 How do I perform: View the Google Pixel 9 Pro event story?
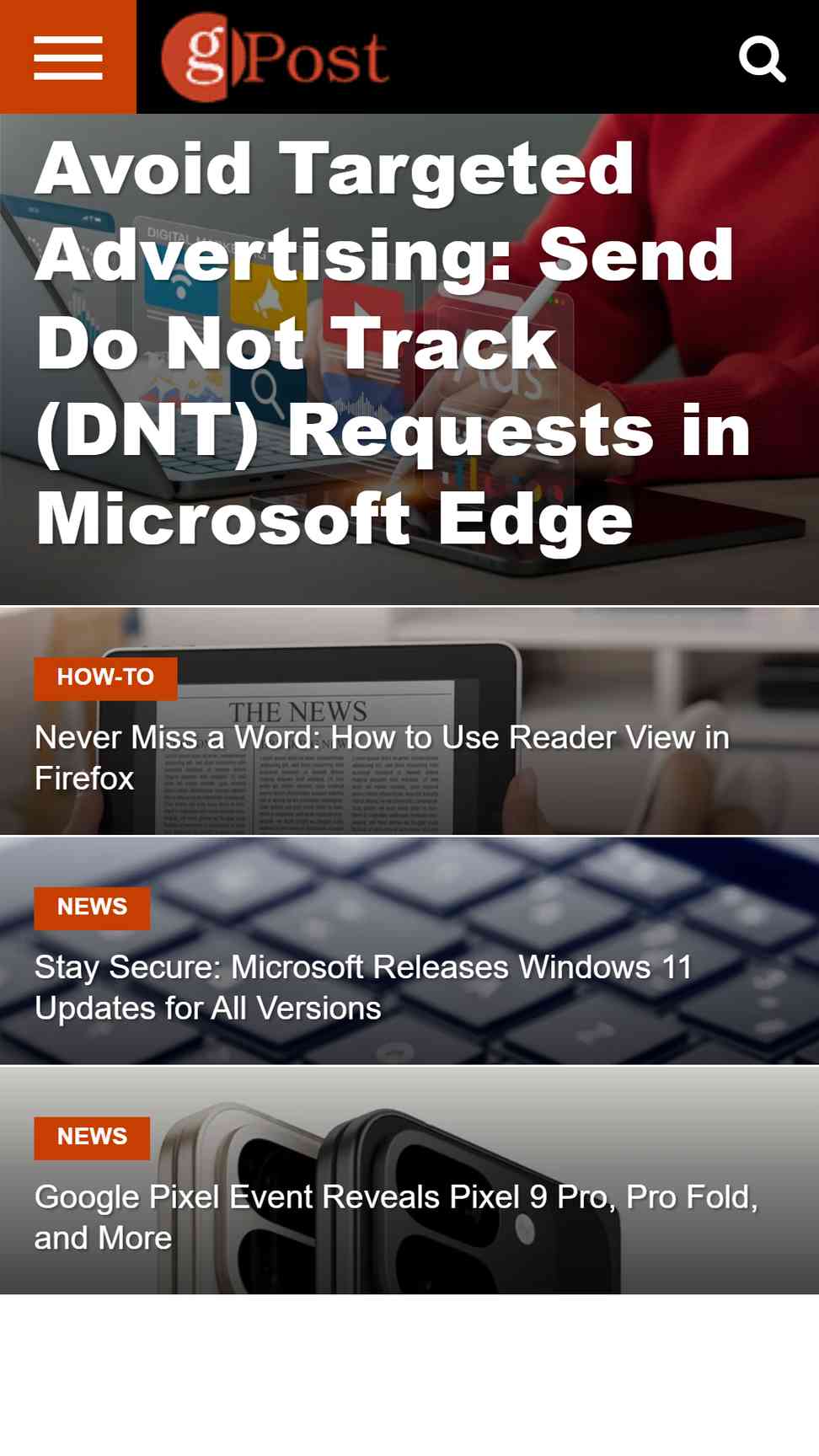tap(396, 1218)
